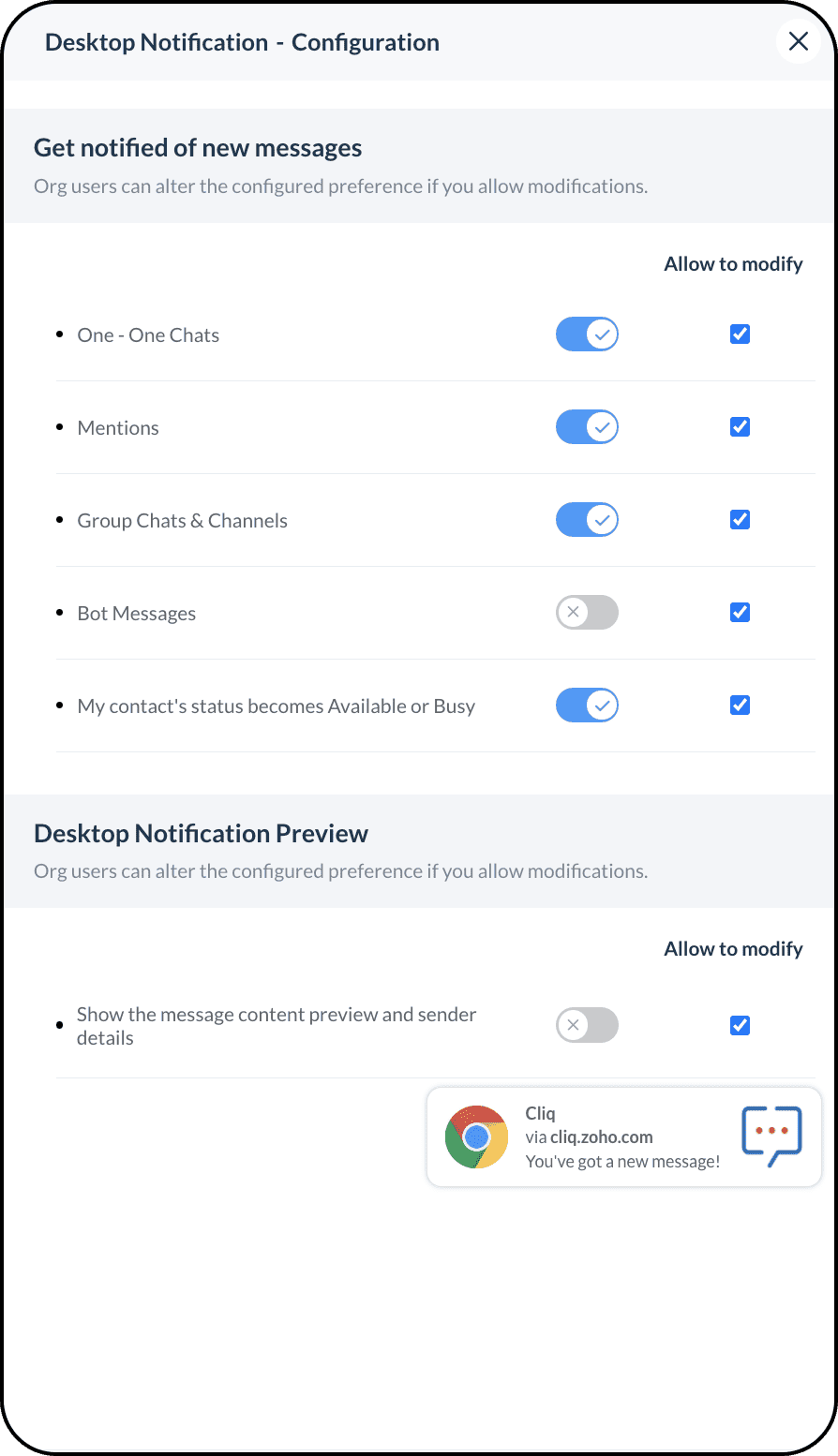The image size is (838, 1456).
Task: Turn off One - One Chats notifications
Action: (587, 334)
